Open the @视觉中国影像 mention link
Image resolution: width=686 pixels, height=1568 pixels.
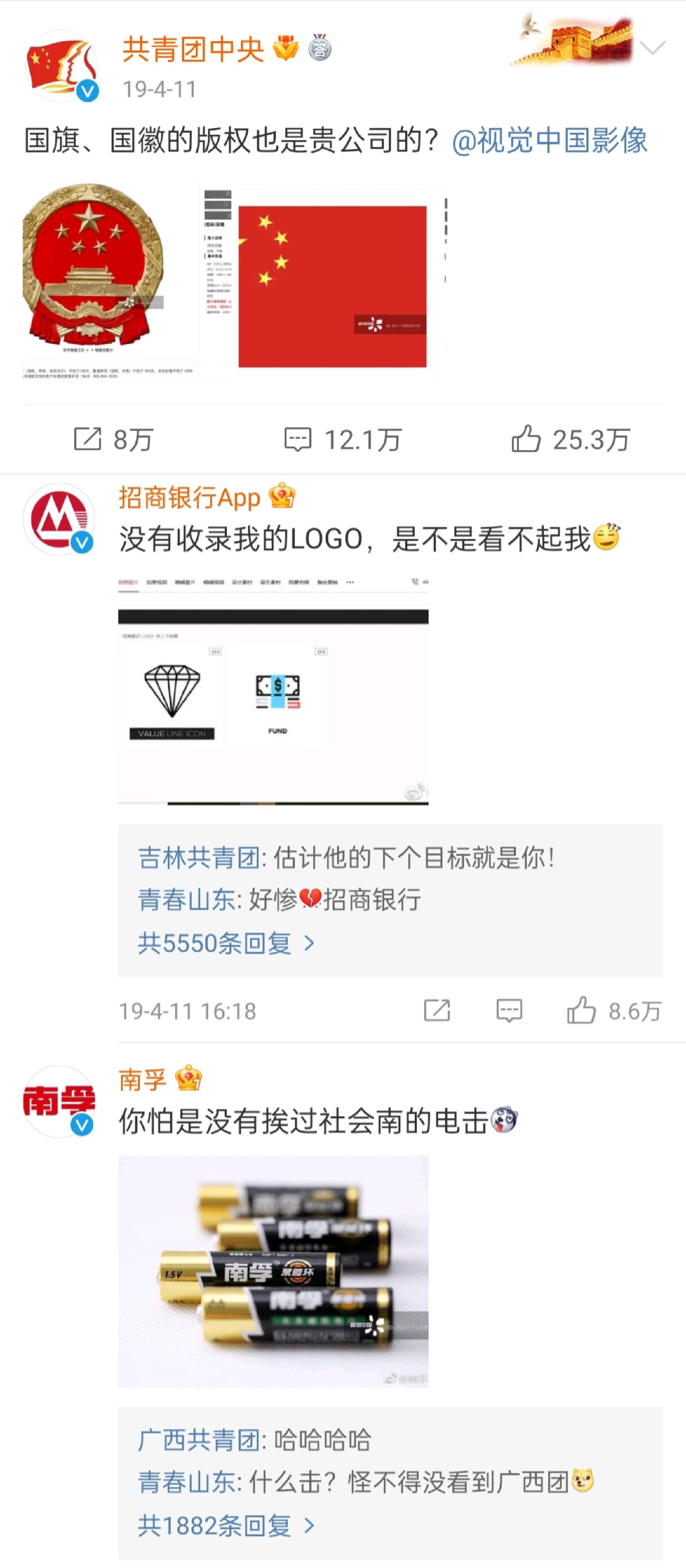(x=549, y=140)
